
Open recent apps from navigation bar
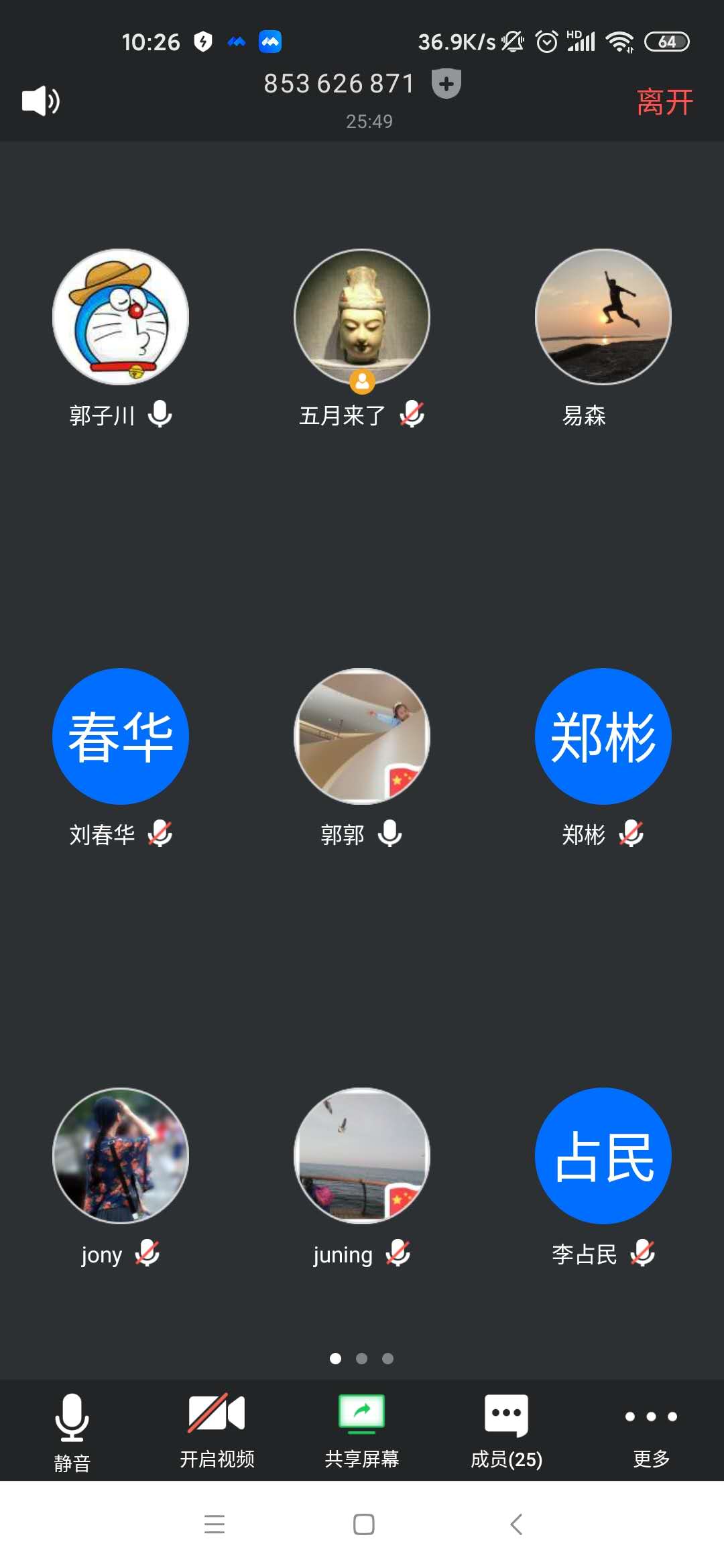[215, 1524]
